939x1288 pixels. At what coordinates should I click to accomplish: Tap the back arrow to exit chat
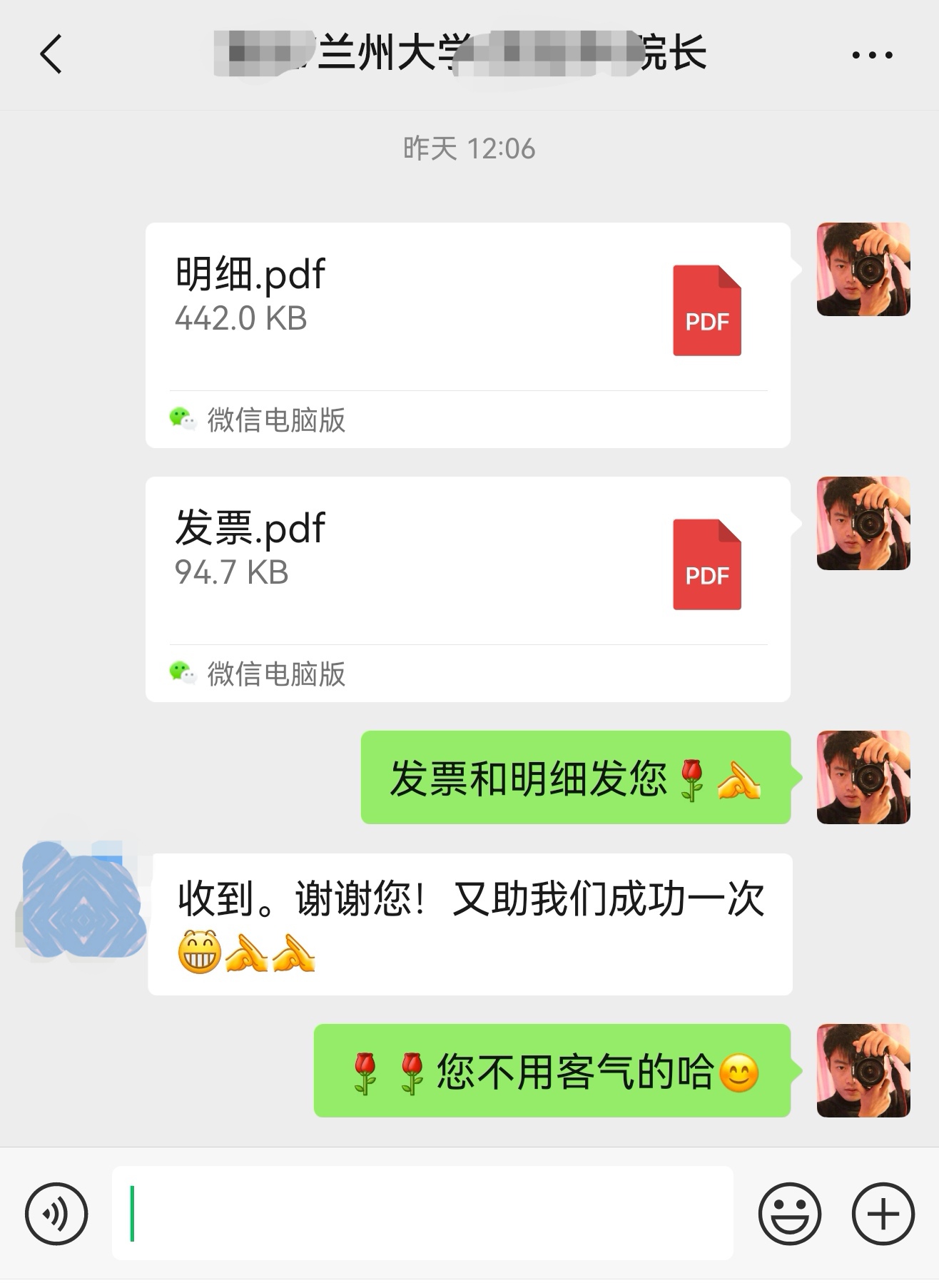point(50,54)
